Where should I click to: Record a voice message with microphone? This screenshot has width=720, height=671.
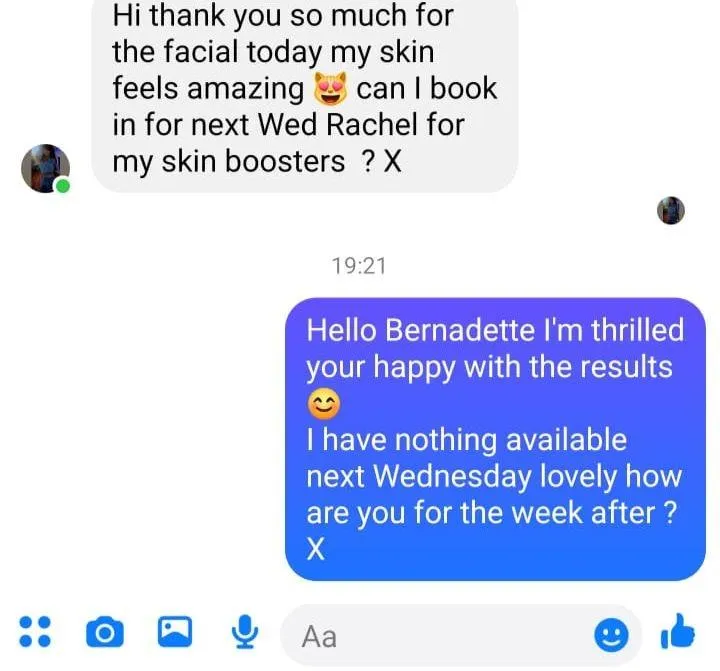tap(245, 630)
